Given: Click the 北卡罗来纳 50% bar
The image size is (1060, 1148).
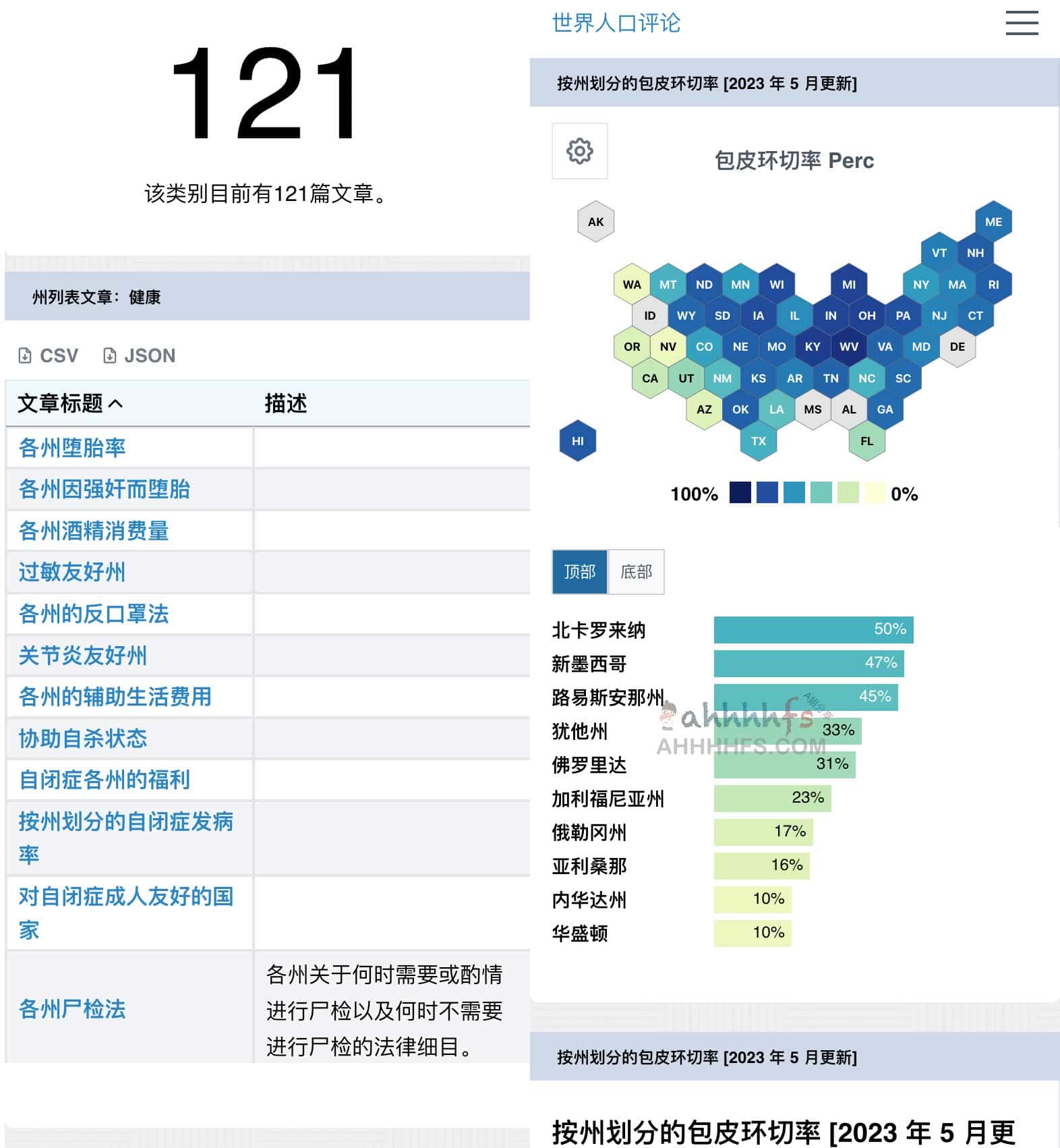Looking at the screenshot, I should click(812, 629).
